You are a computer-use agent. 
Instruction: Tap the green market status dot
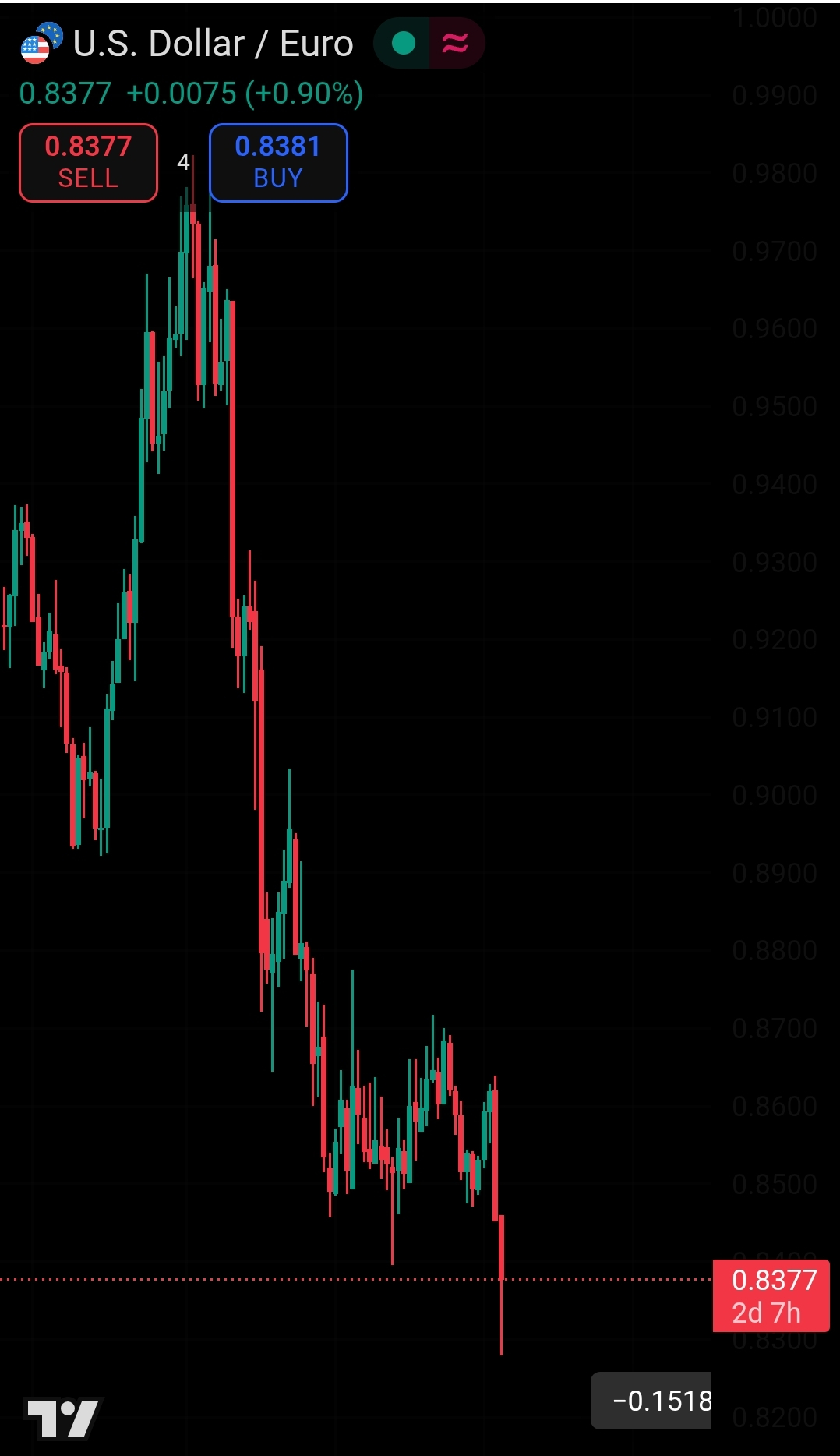[403, 44]
